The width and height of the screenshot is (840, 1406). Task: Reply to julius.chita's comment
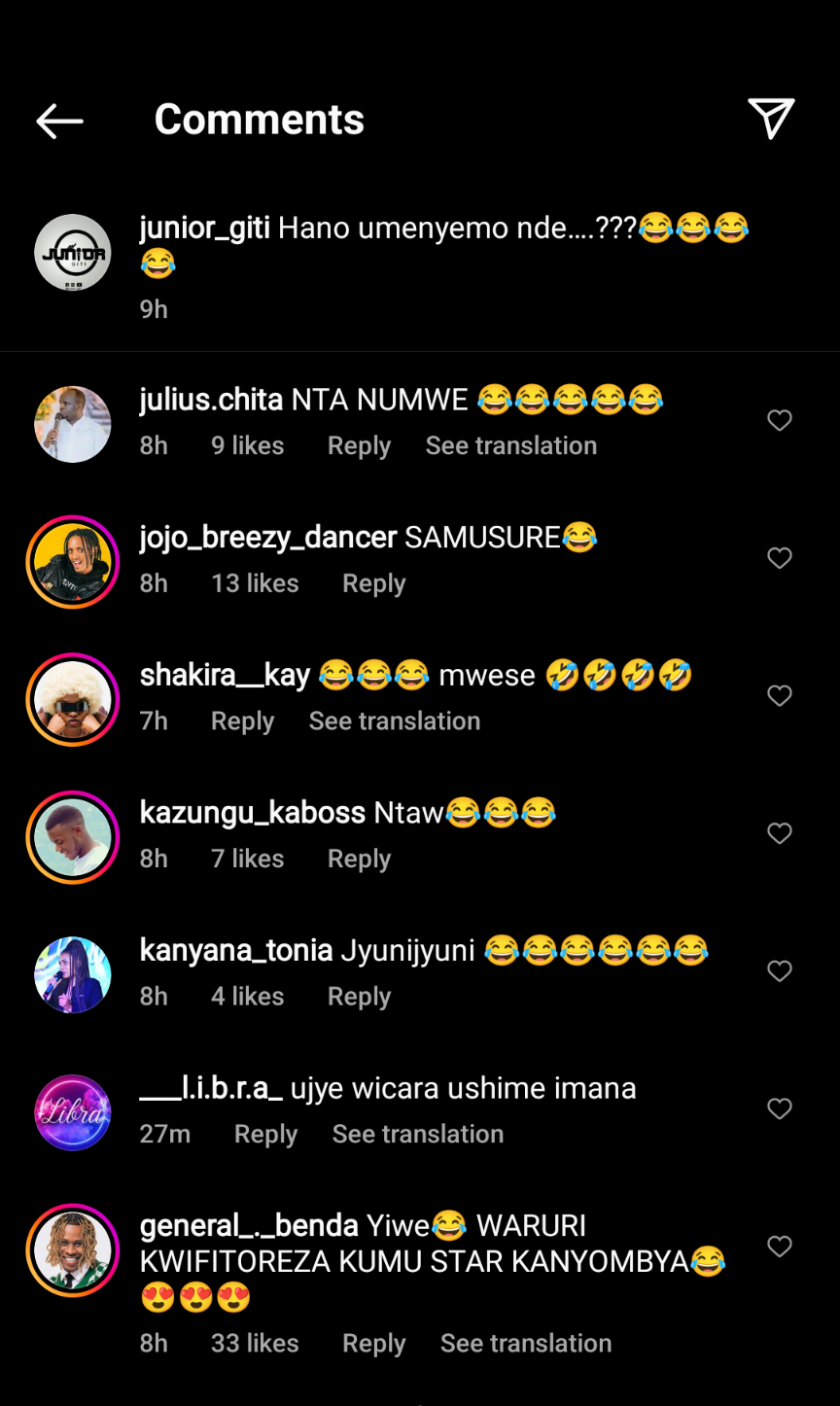[x=359, y=446]
